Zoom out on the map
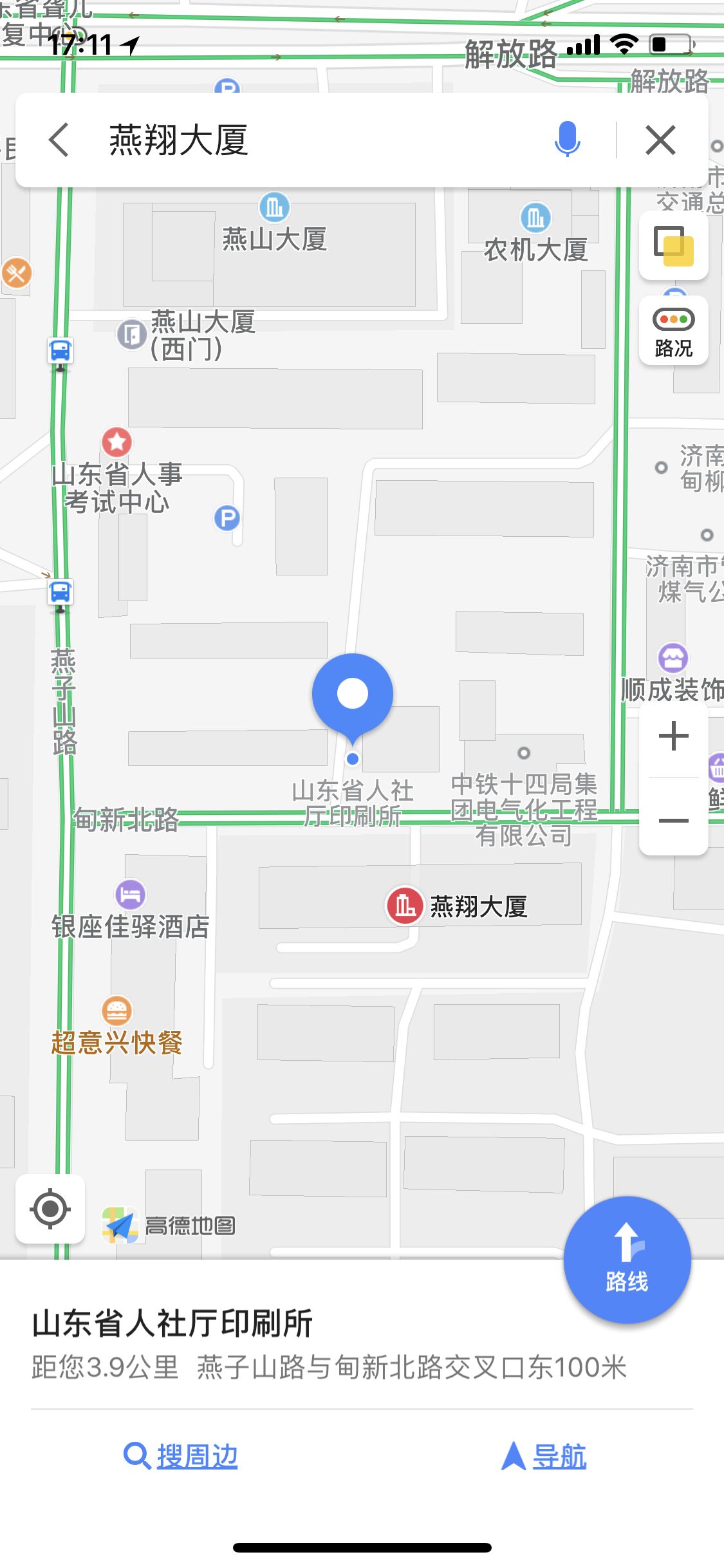Screen dimensions: 724x1568 pos(673,820)
